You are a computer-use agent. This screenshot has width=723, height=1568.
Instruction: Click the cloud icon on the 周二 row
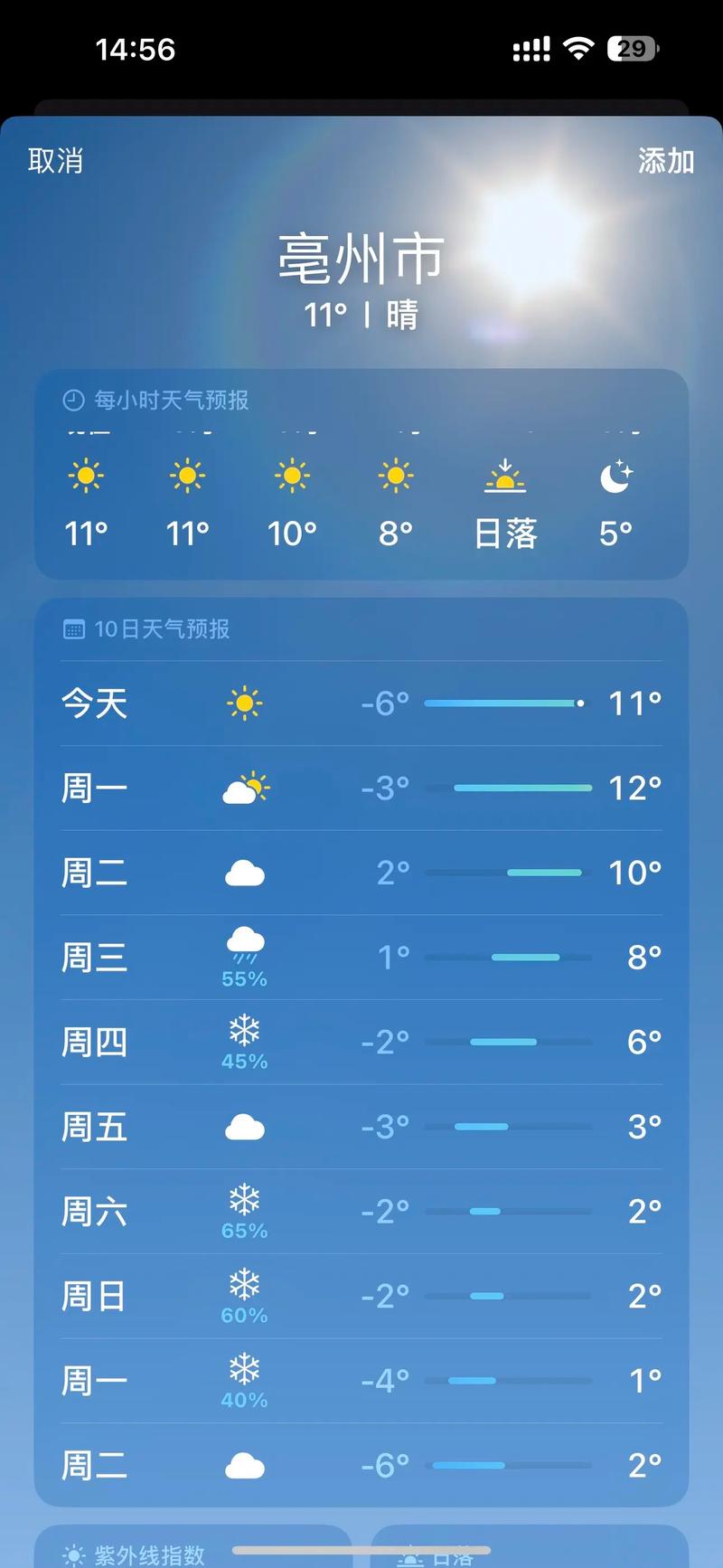[245, 872]
